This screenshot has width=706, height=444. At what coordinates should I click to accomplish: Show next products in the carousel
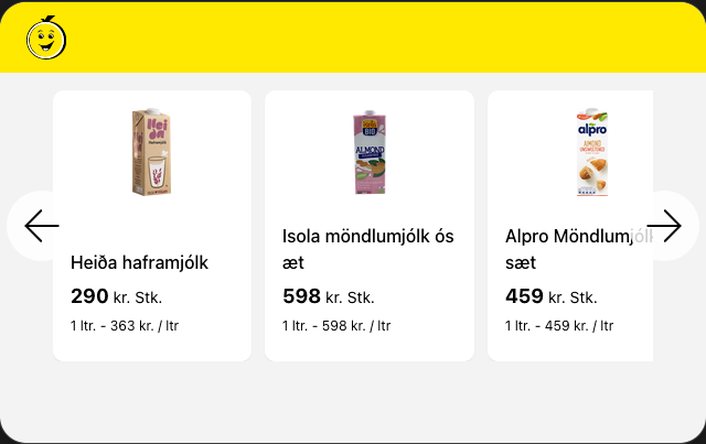coord(665,226)
